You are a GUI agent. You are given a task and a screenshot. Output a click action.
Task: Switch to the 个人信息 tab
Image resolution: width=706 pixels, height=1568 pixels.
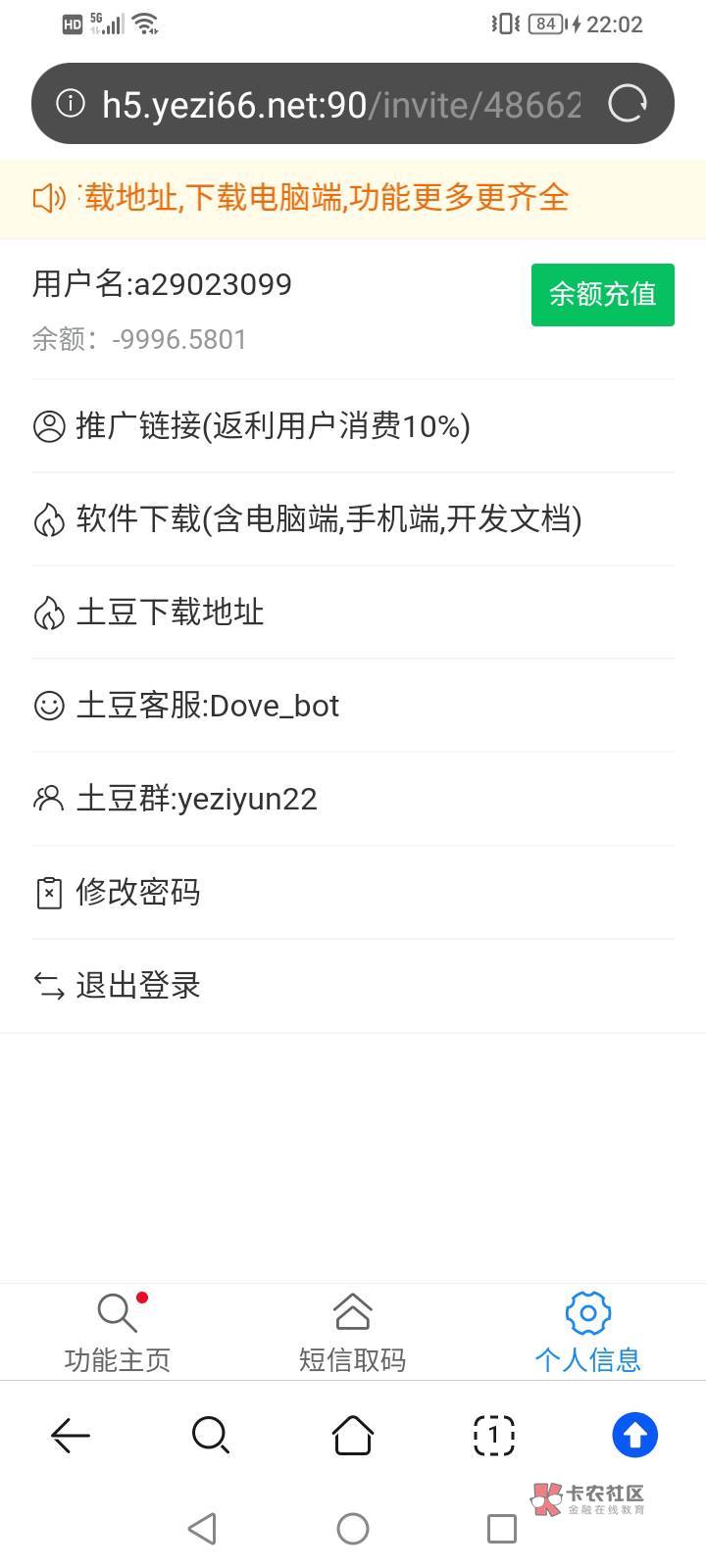click(587, 1333)
